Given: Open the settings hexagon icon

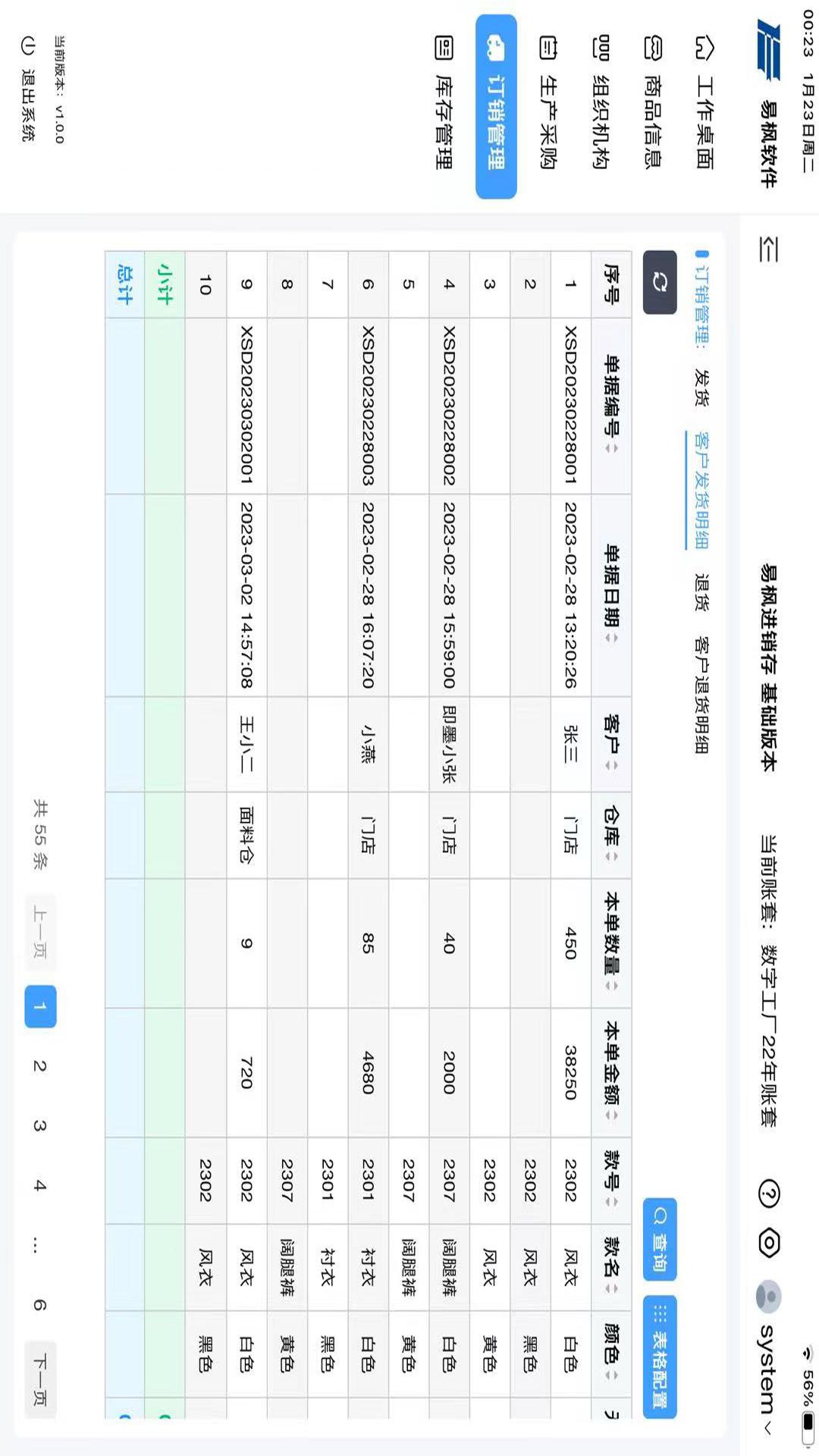Looking at the screenshot, I should pyautogui.click(x=768, y=1244).
